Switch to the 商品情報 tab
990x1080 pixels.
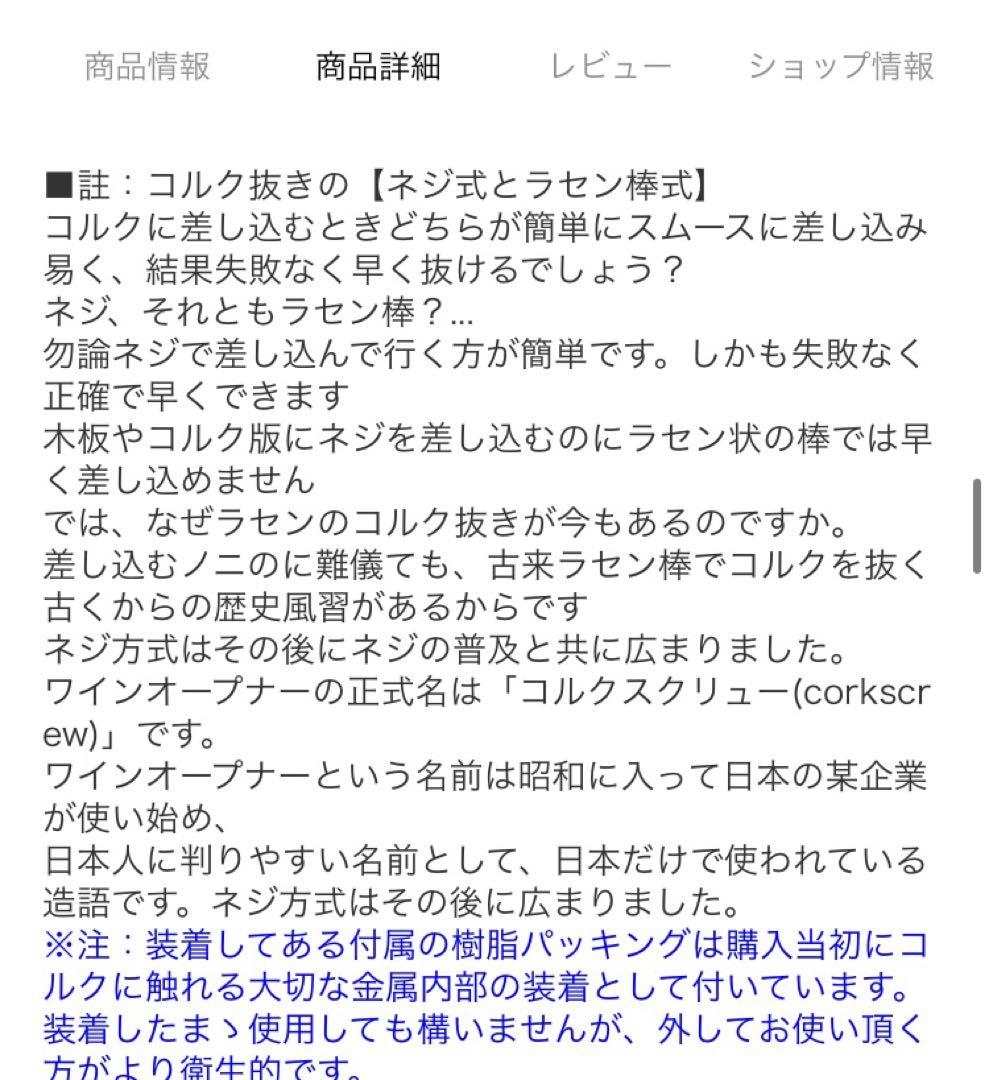click(x=147, y=67)
